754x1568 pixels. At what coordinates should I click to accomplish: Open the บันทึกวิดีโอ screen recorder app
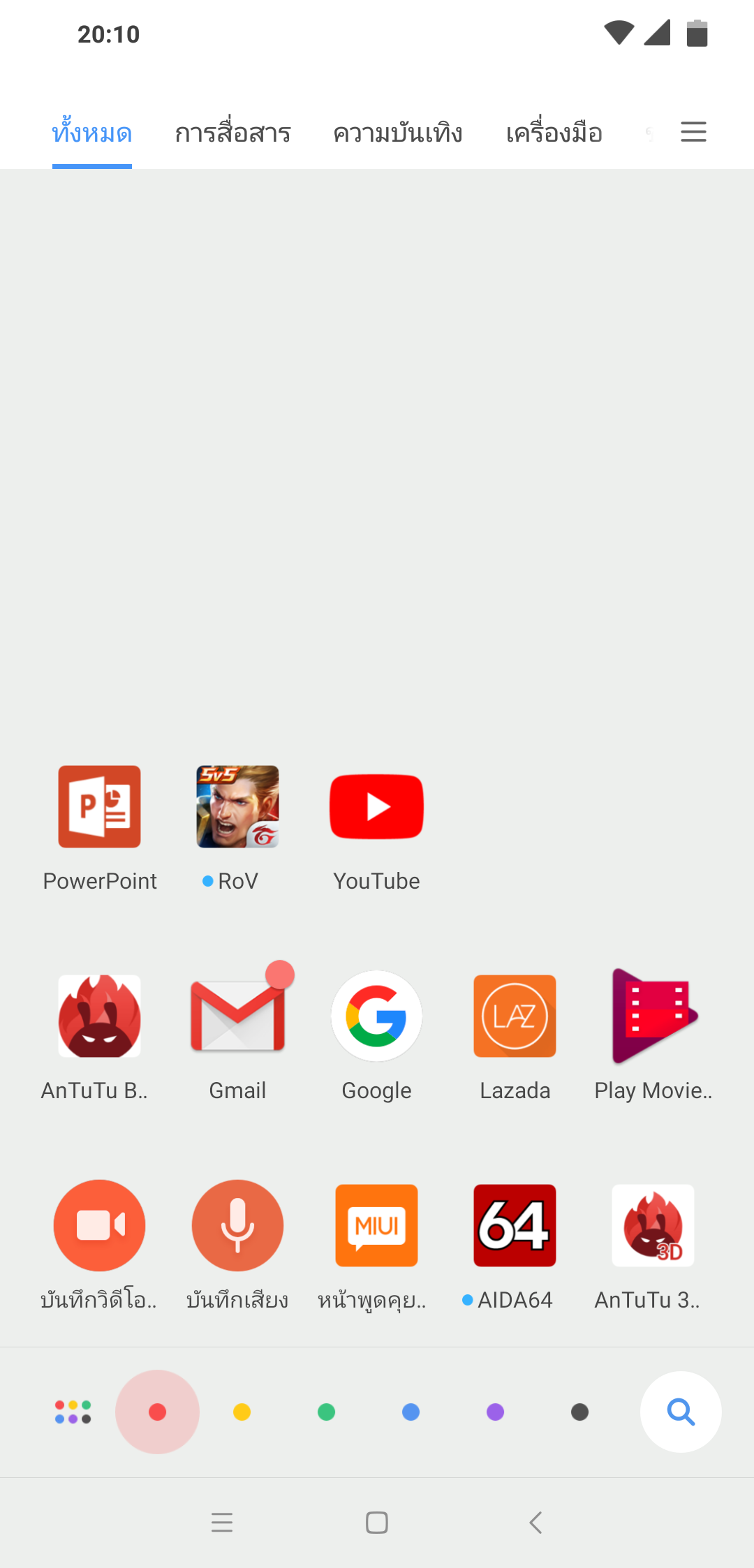99,1226
